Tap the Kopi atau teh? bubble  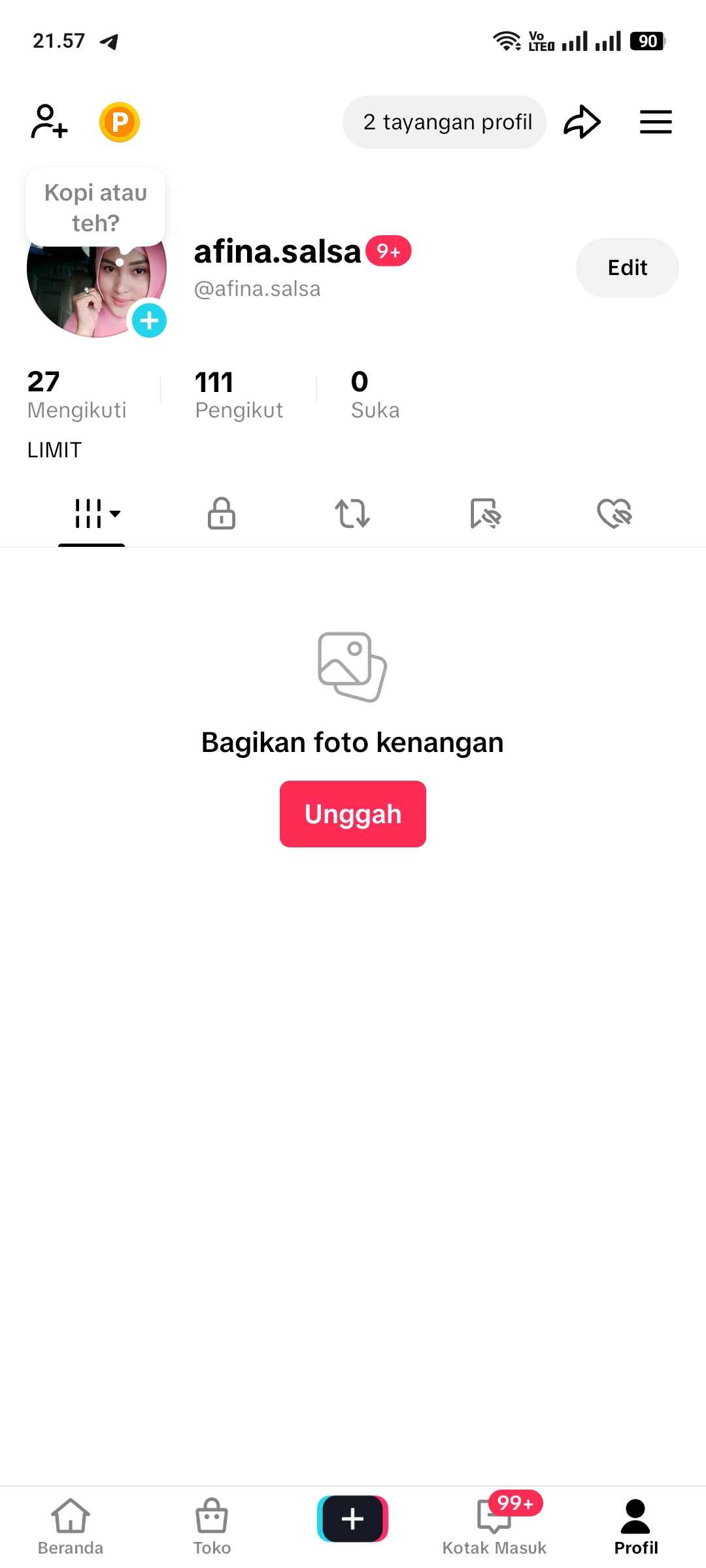tap(95, 208)
